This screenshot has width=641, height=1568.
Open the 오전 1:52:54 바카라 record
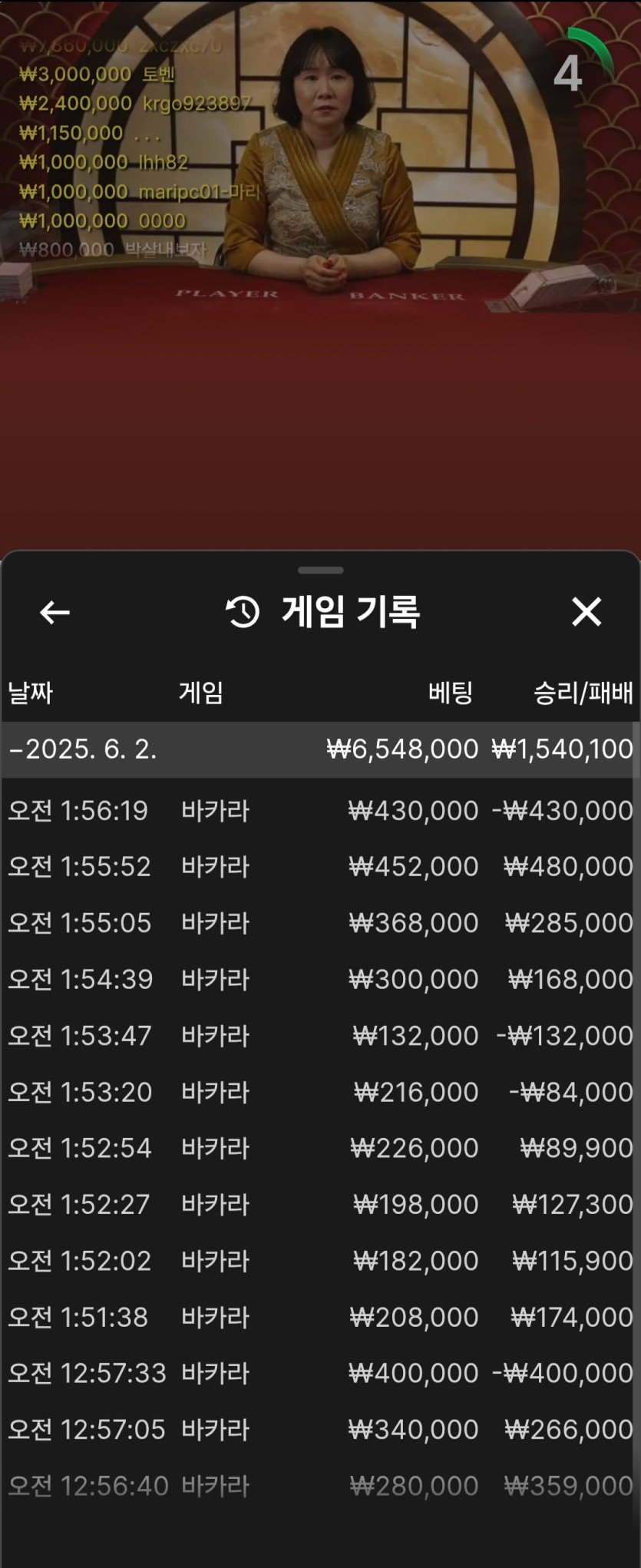tap(320, 1148)
